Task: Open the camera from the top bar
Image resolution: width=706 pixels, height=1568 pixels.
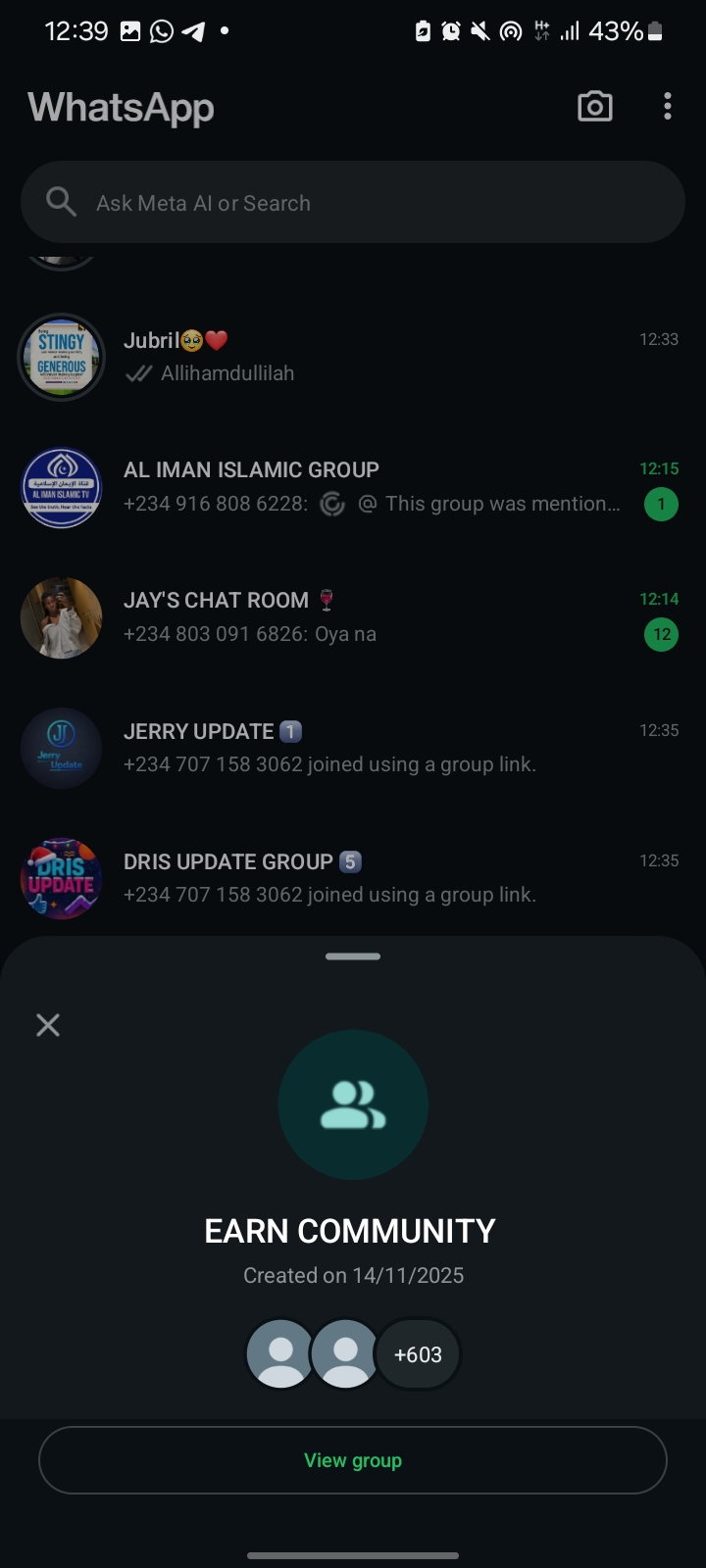Action: (x=594, y=107)
